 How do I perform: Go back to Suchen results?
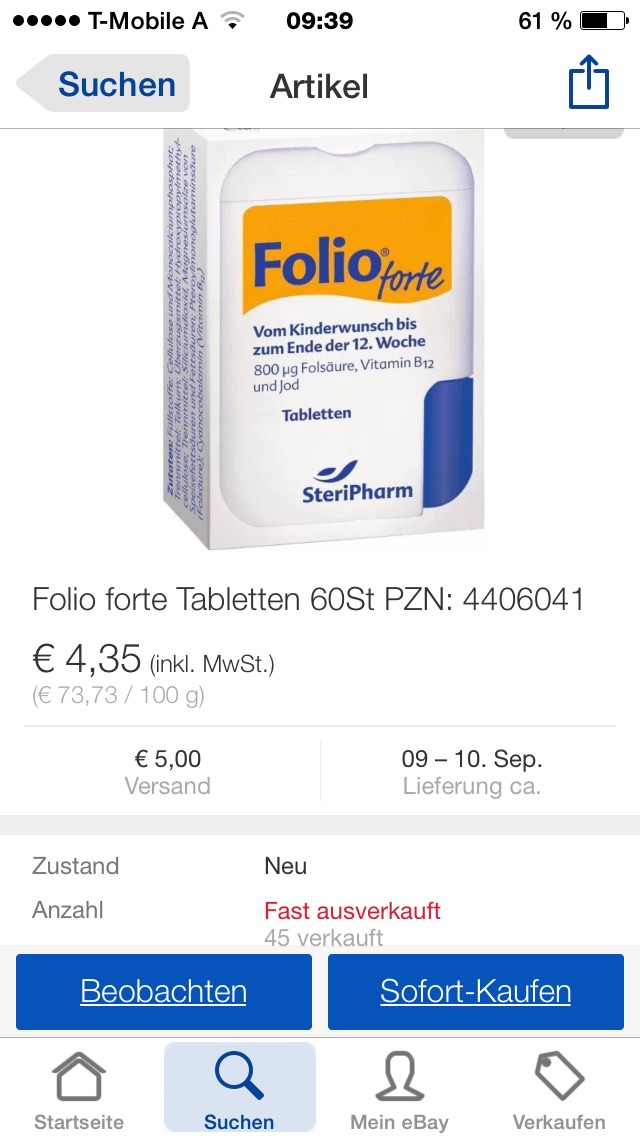pyautogui.click(x=105, y=84)
